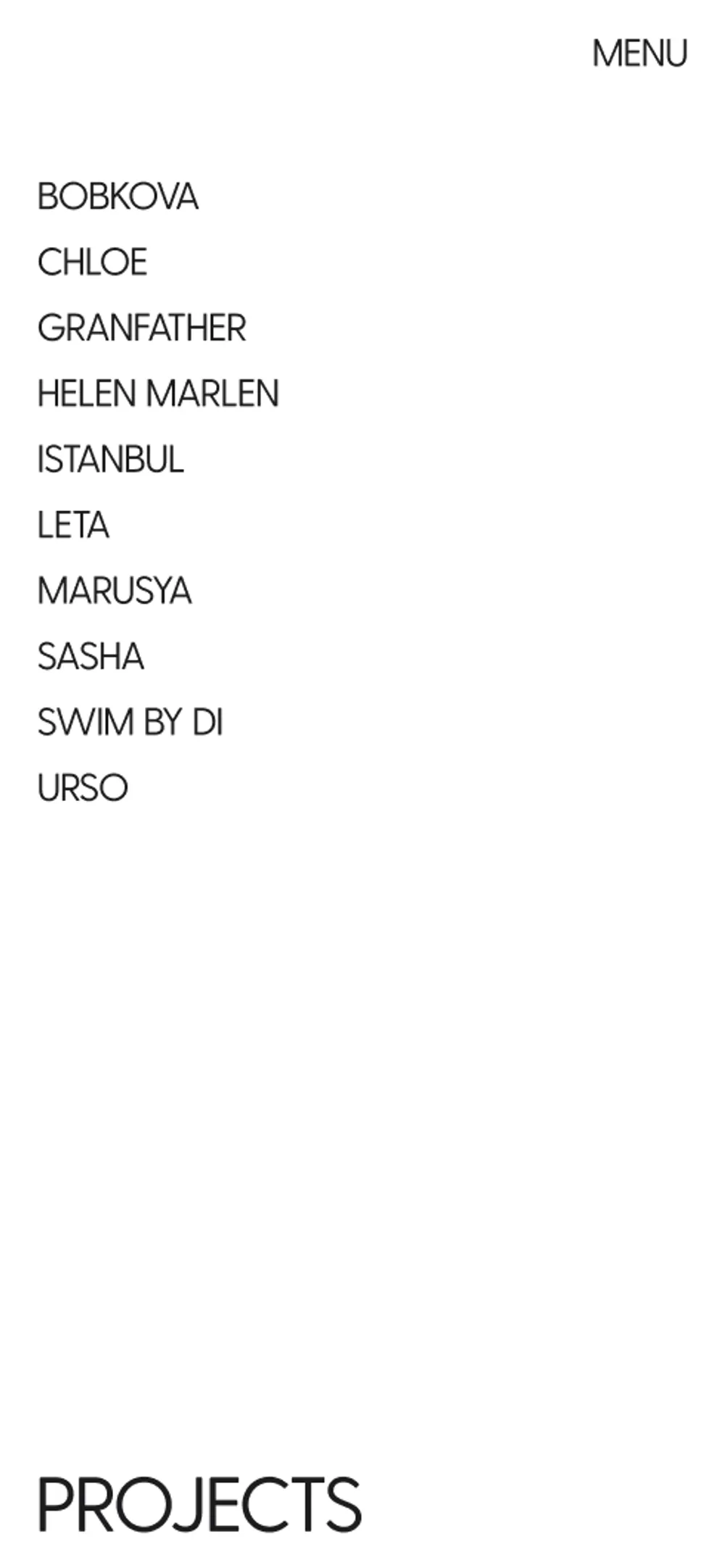Open the MARUSYA project
The width and height of the screenshot is (725, 1568).
click(x=114, y=591)
